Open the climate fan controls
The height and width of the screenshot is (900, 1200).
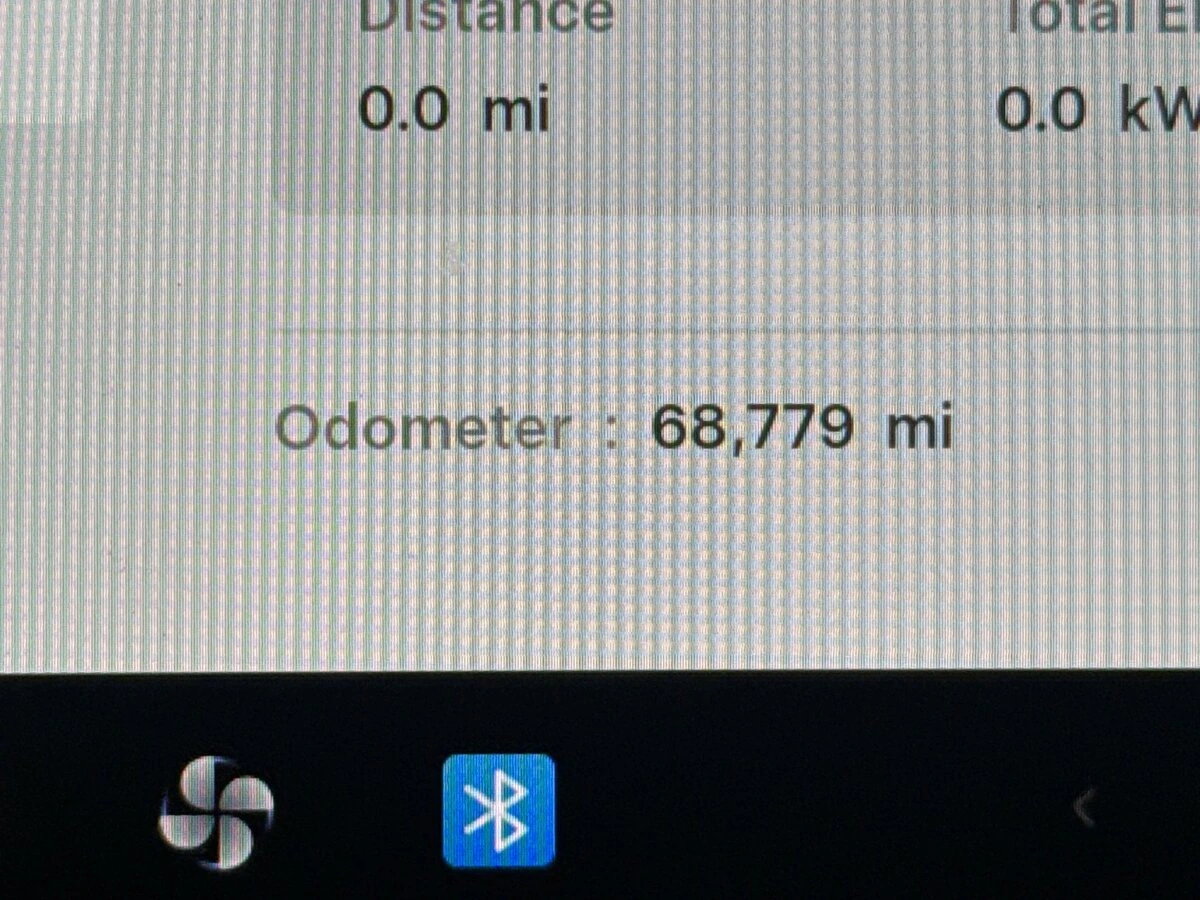(x=215, y=810)
